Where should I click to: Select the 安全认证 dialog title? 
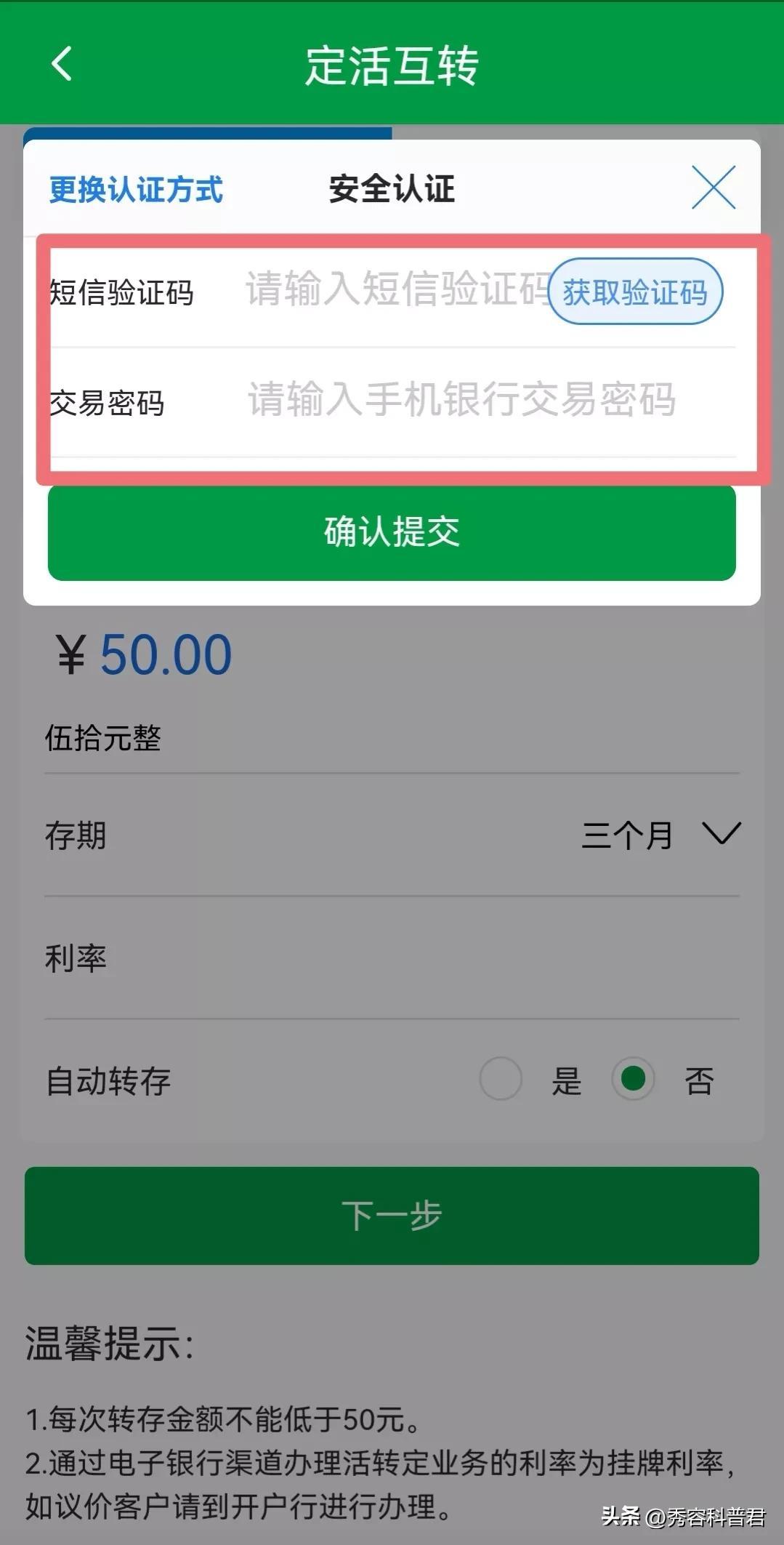tap(392, 188)
